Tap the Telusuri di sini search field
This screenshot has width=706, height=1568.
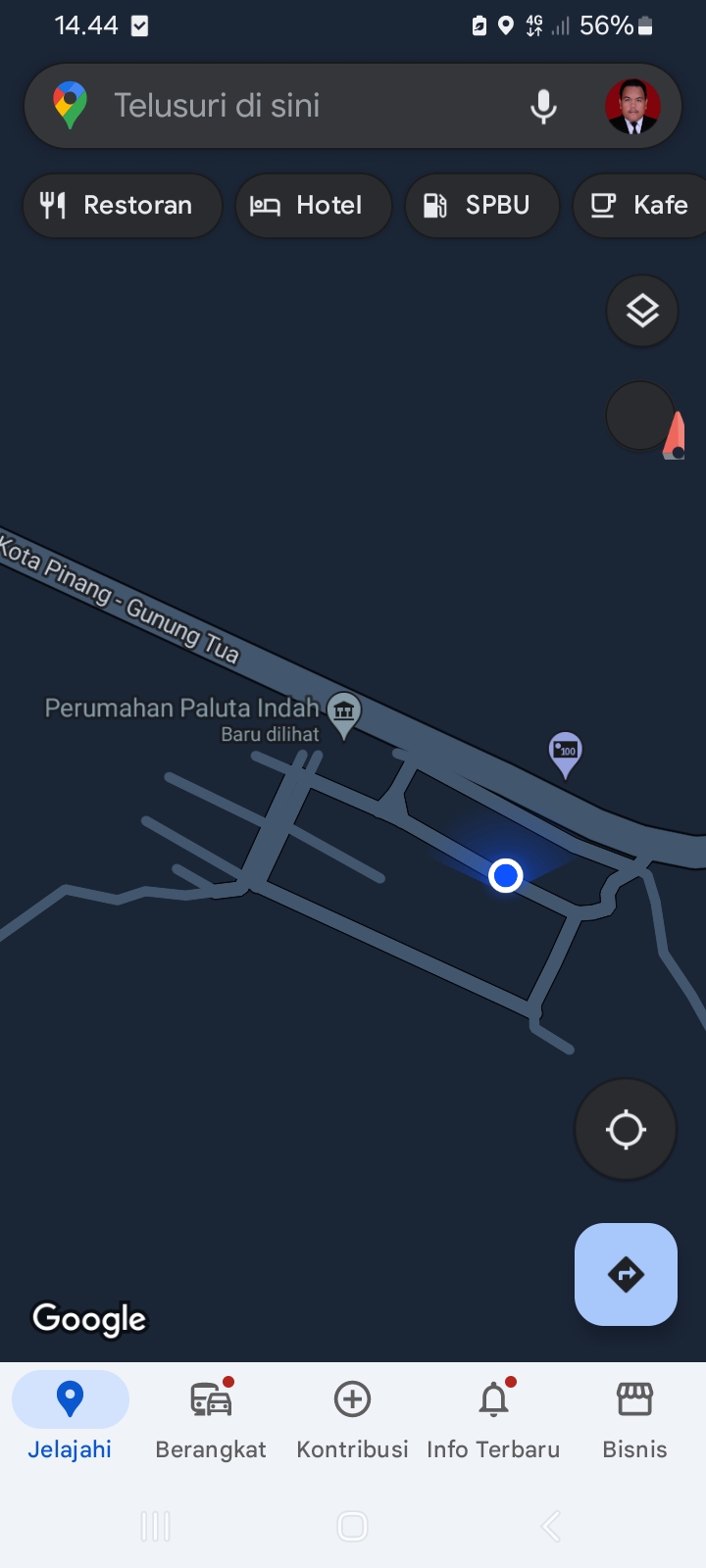click(x=294, y=105)
